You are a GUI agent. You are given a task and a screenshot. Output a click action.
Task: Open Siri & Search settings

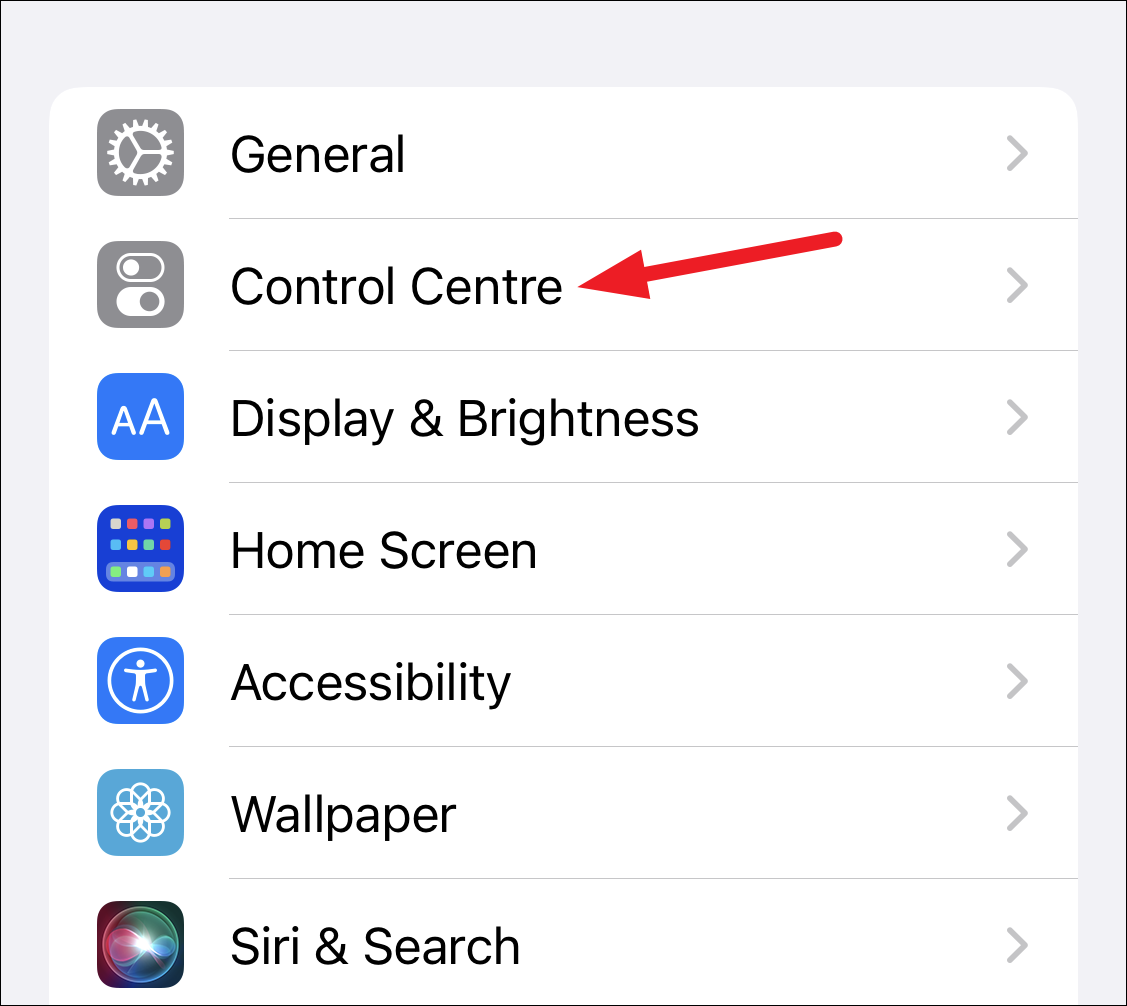[375, 946]
